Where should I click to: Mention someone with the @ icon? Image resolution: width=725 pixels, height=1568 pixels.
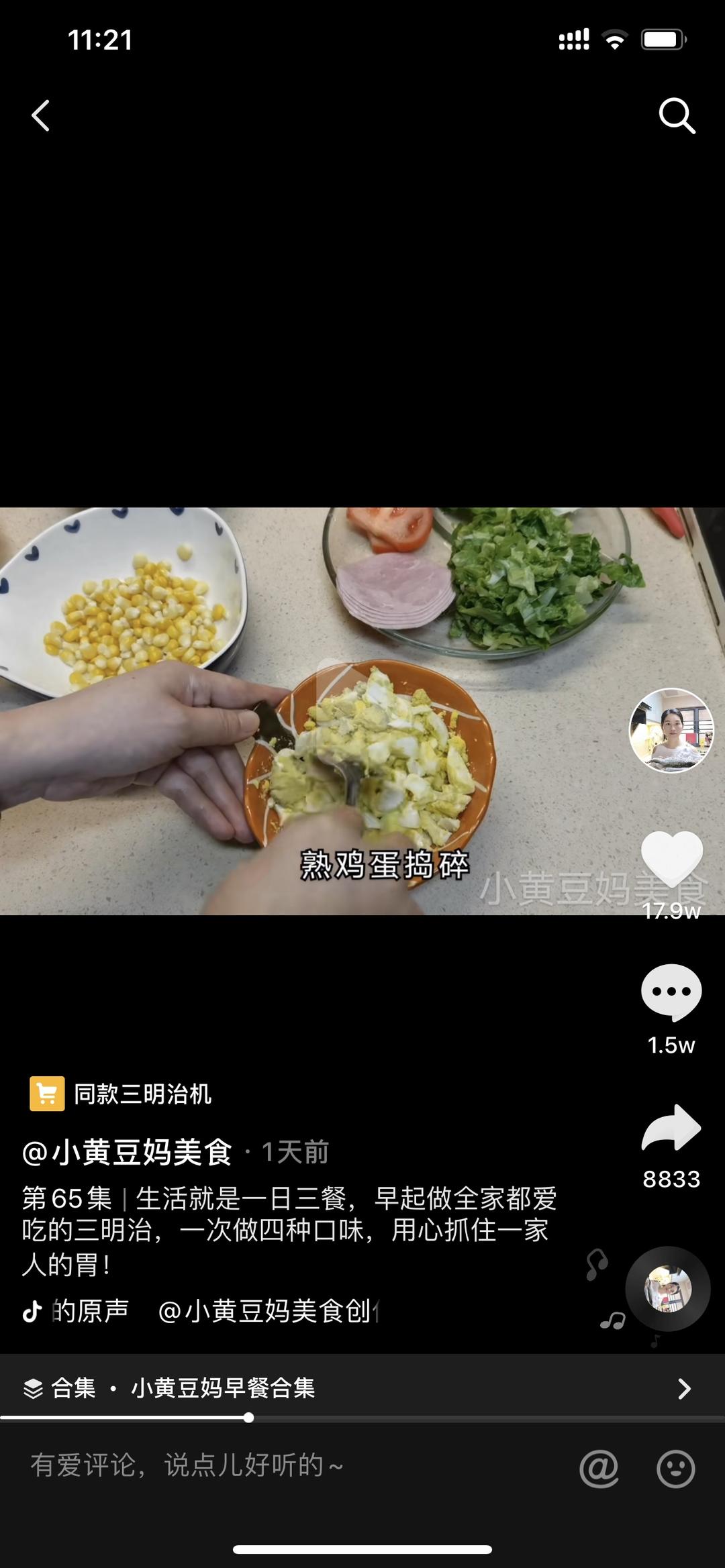tap(599, 1468)
